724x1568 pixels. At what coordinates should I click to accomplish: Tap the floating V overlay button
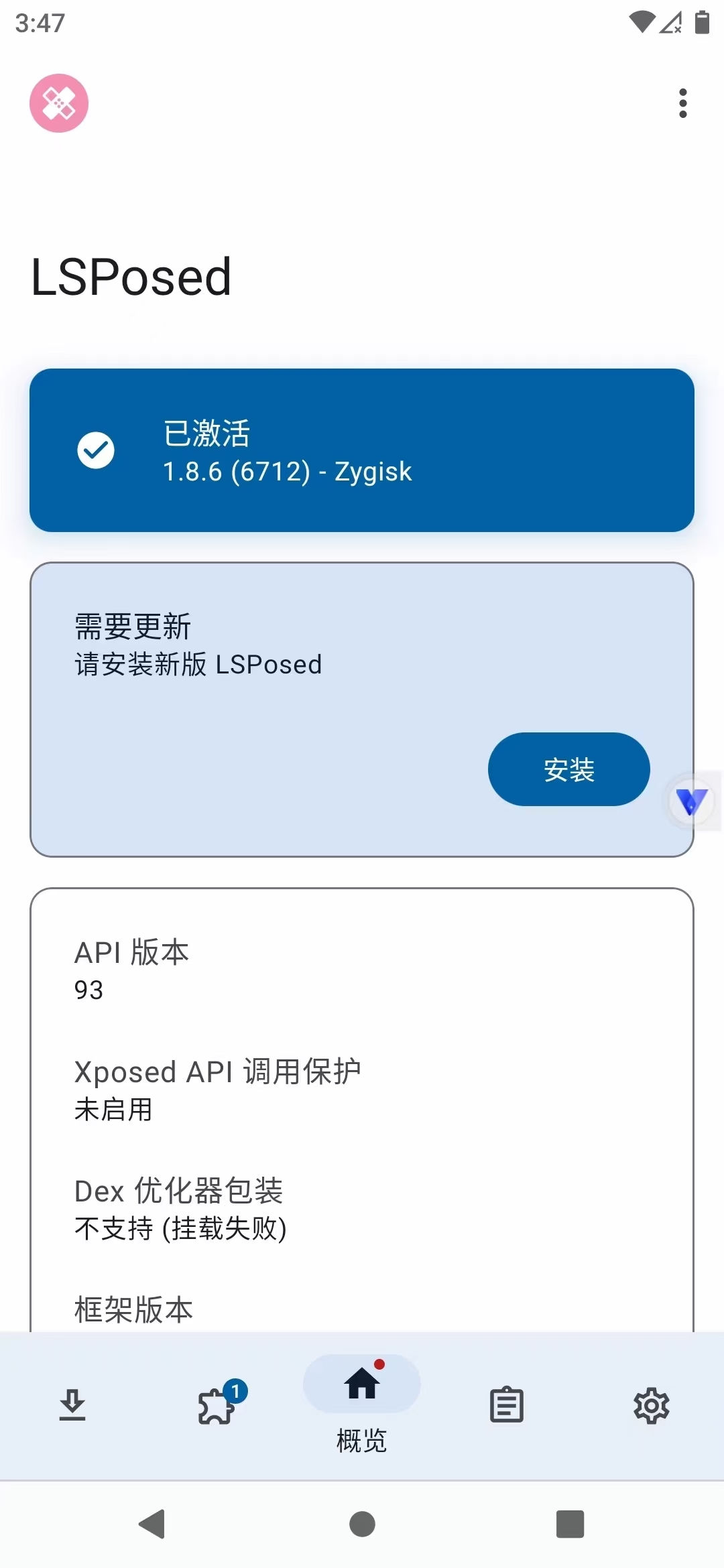click(692, 801)
